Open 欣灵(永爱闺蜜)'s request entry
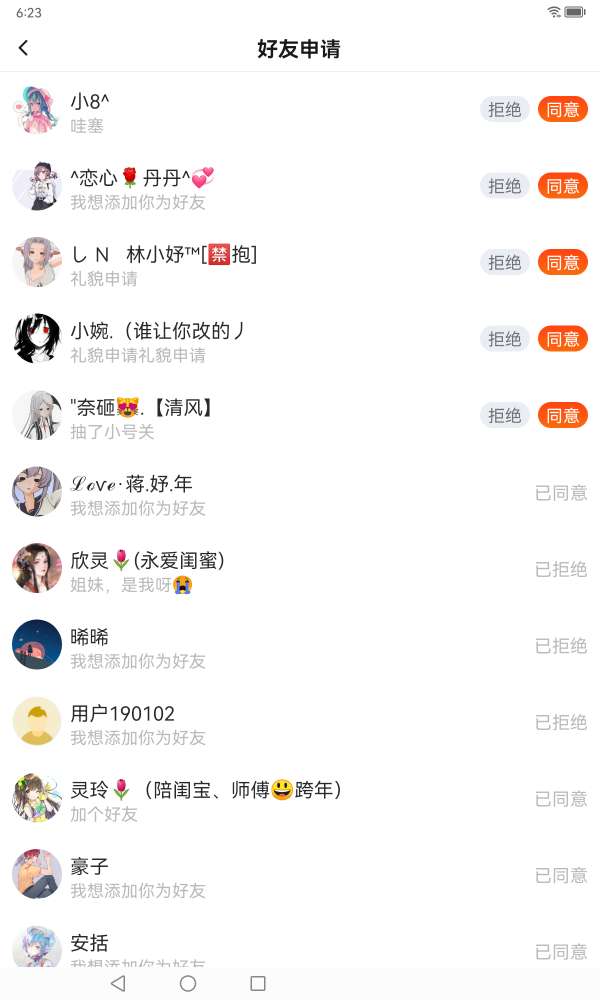 click(x=300, y=569)
